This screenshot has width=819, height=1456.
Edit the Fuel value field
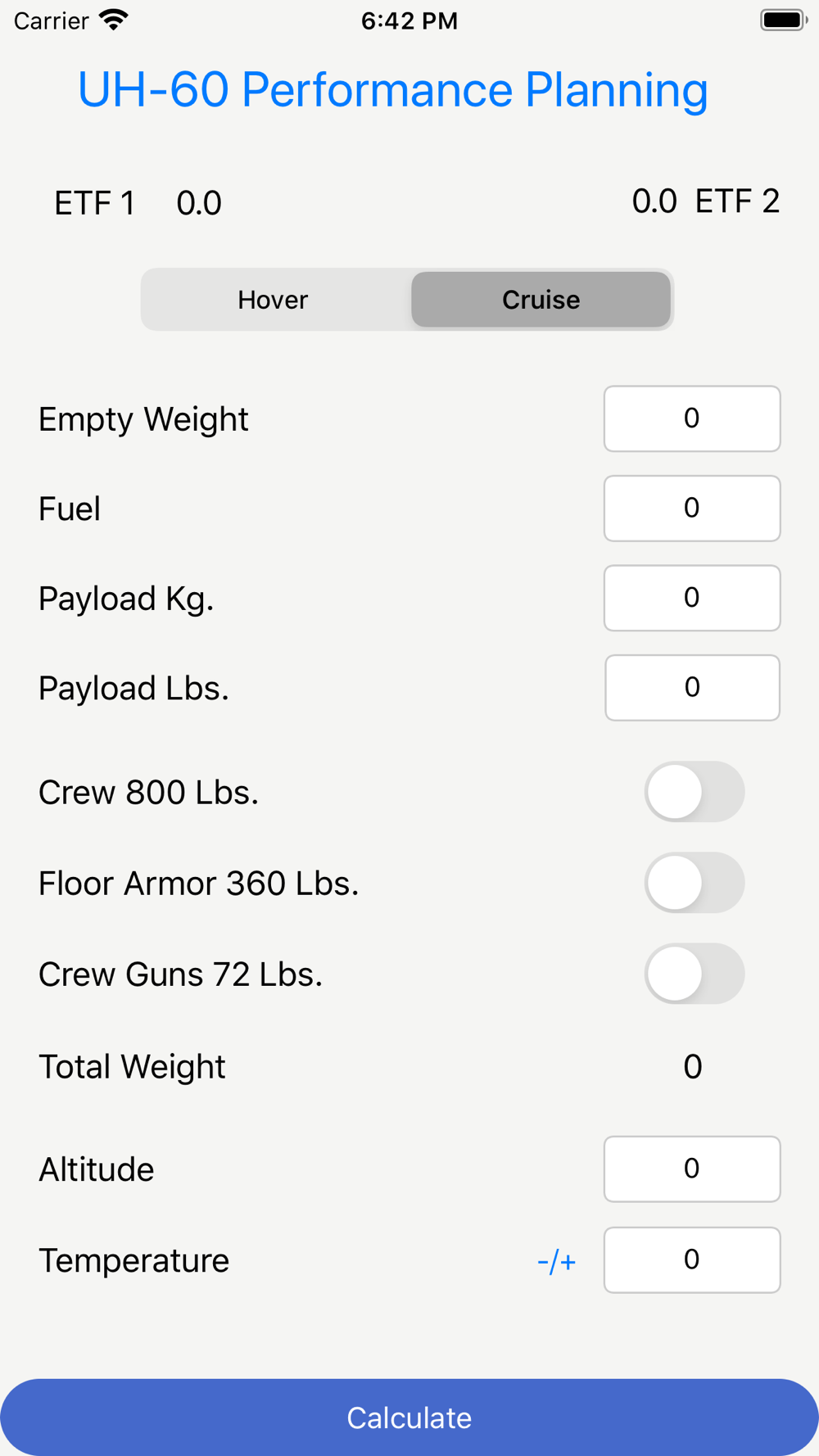(x=692, y=508)
